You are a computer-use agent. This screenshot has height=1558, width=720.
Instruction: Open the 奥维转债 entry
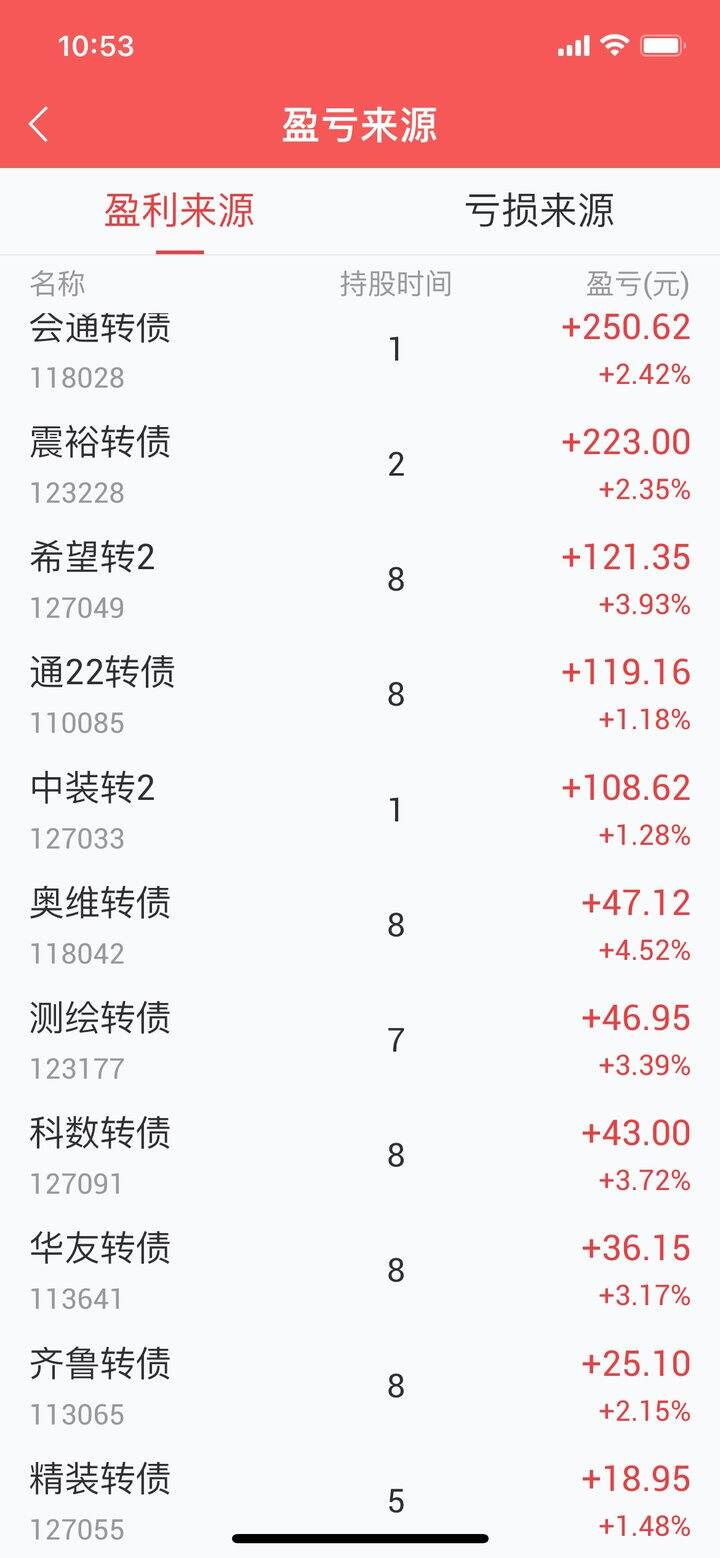point(360,925)
